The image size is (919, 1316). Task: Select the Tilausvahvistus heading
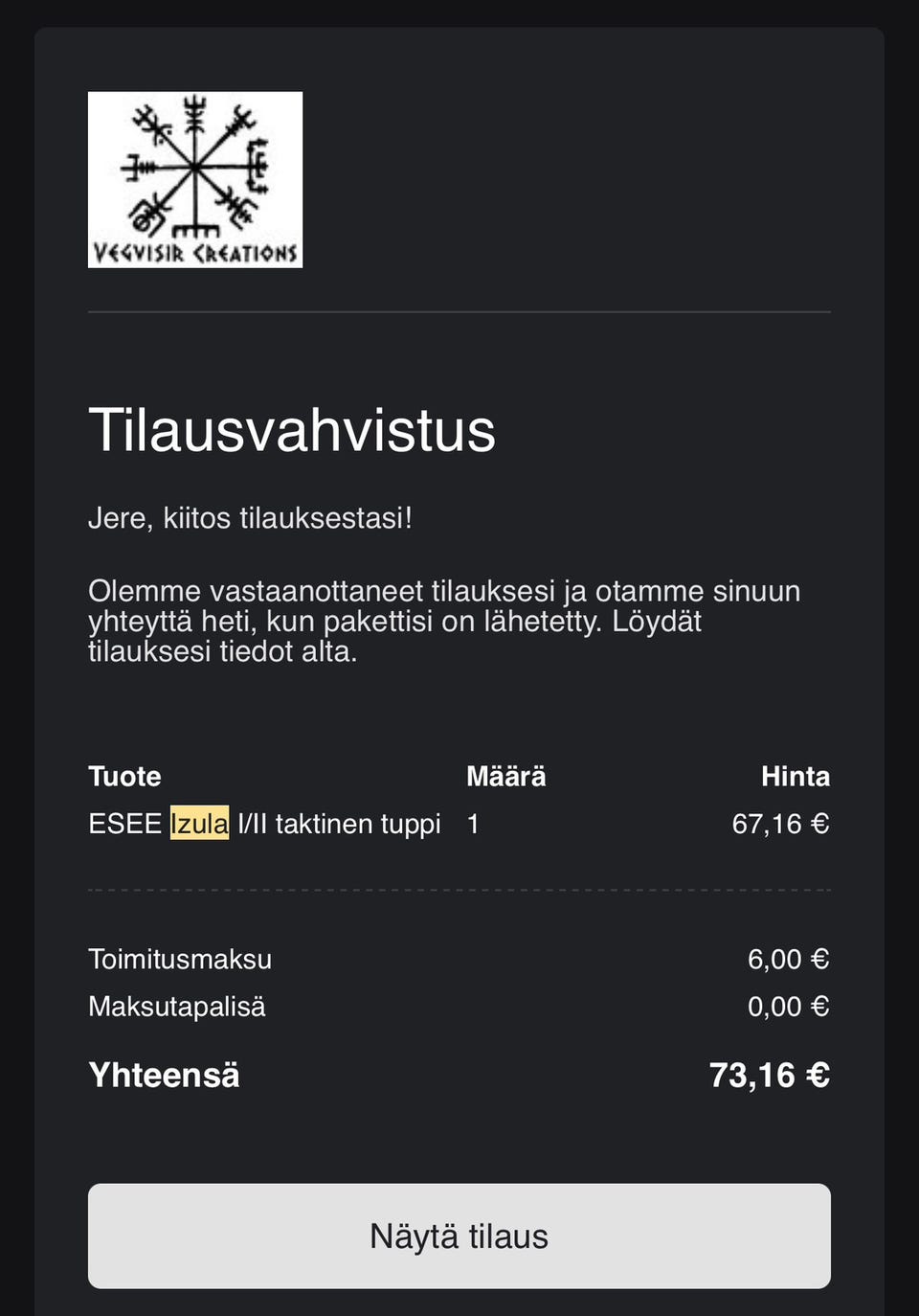coord(293,431)
